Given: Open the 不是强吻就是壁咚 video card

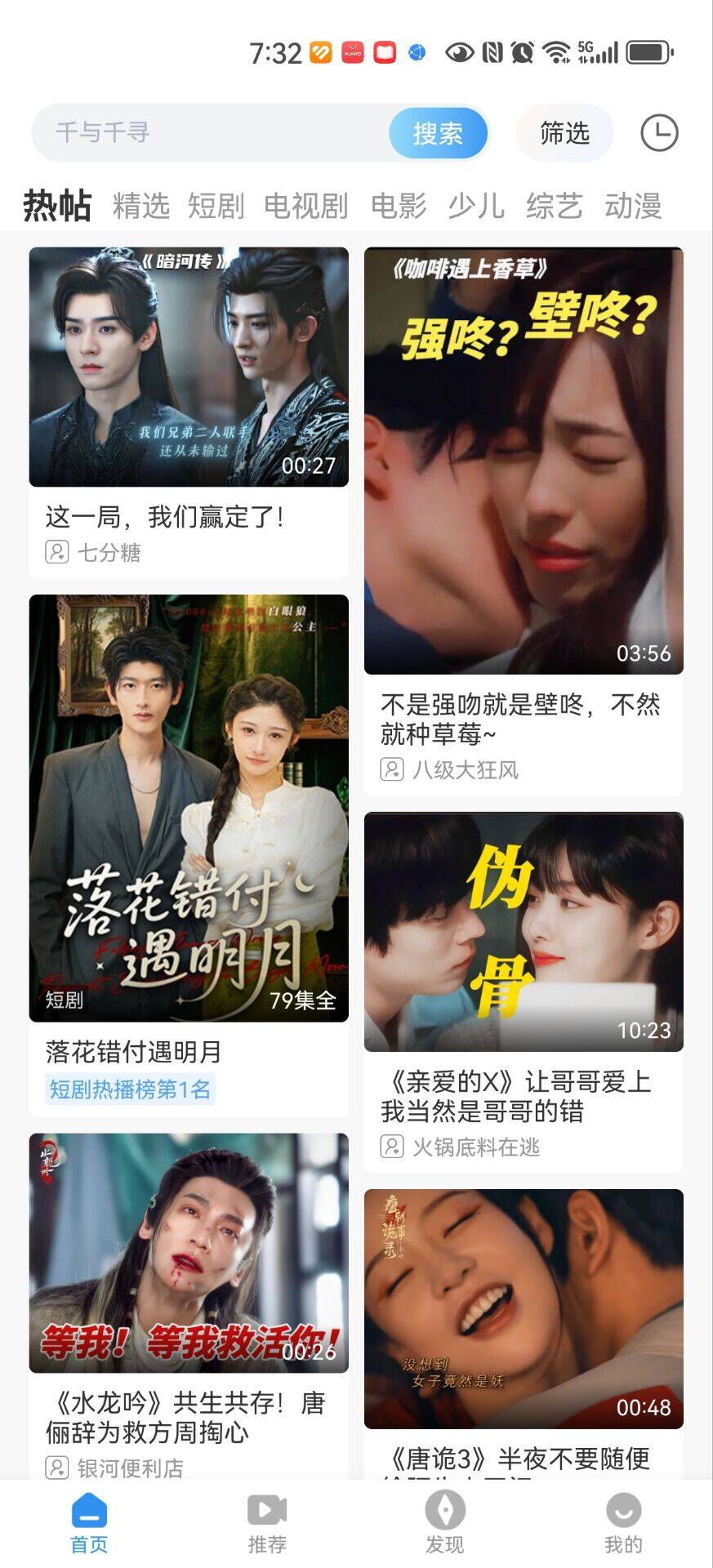Looking at the screenshot, I should (524, 461).
